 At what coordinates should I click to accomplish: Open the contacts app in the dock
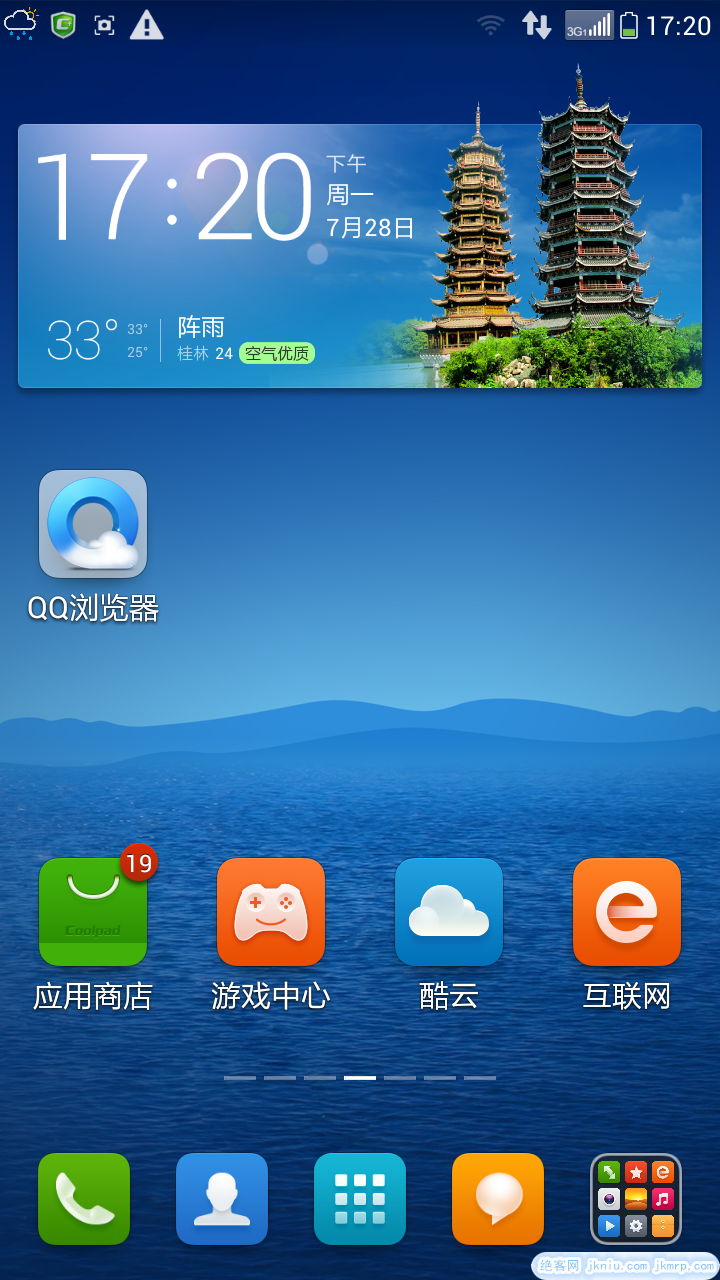tap(222, 1199)
